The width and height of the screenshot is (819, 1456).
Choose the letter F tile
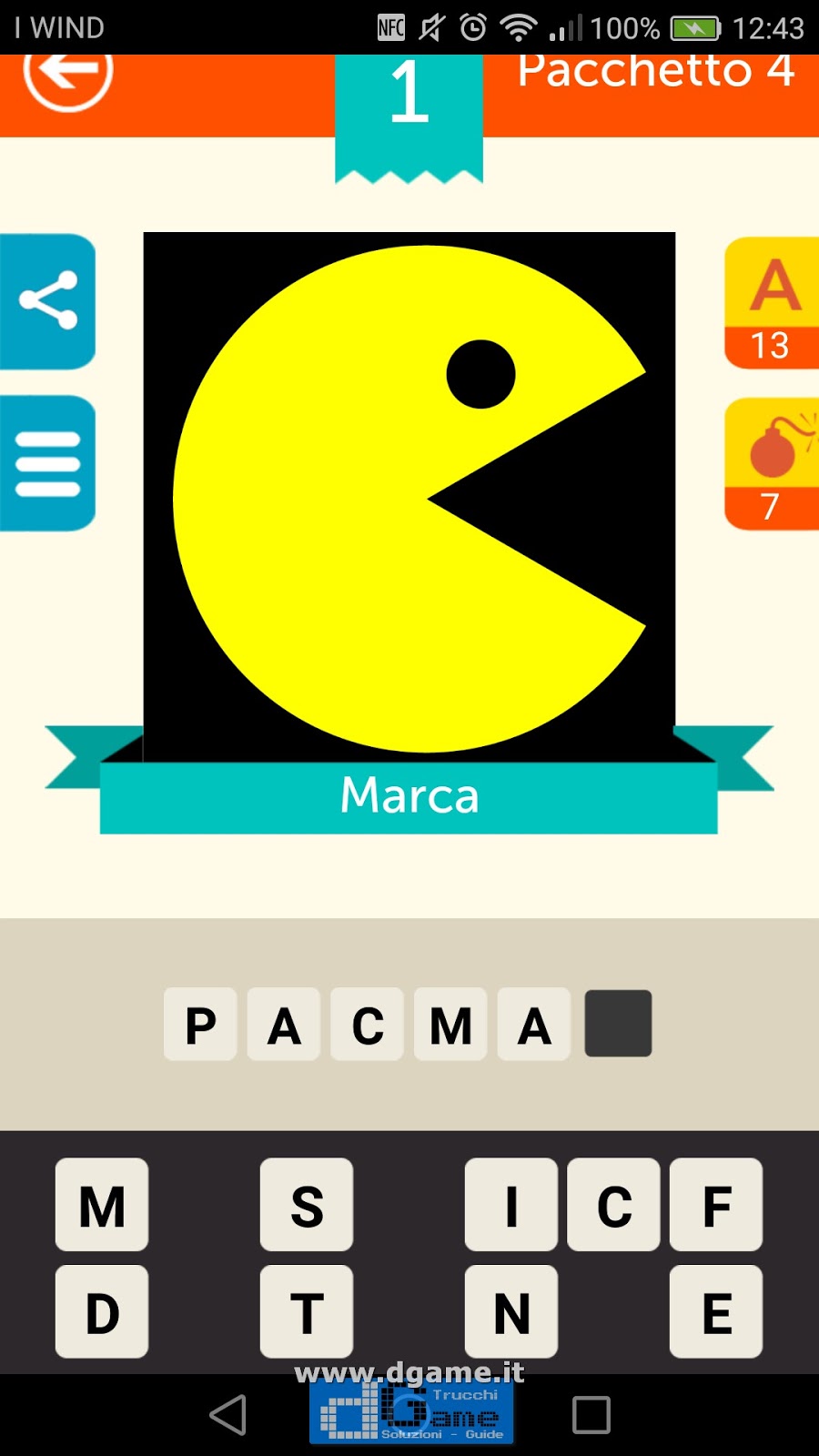[716, 1205]
